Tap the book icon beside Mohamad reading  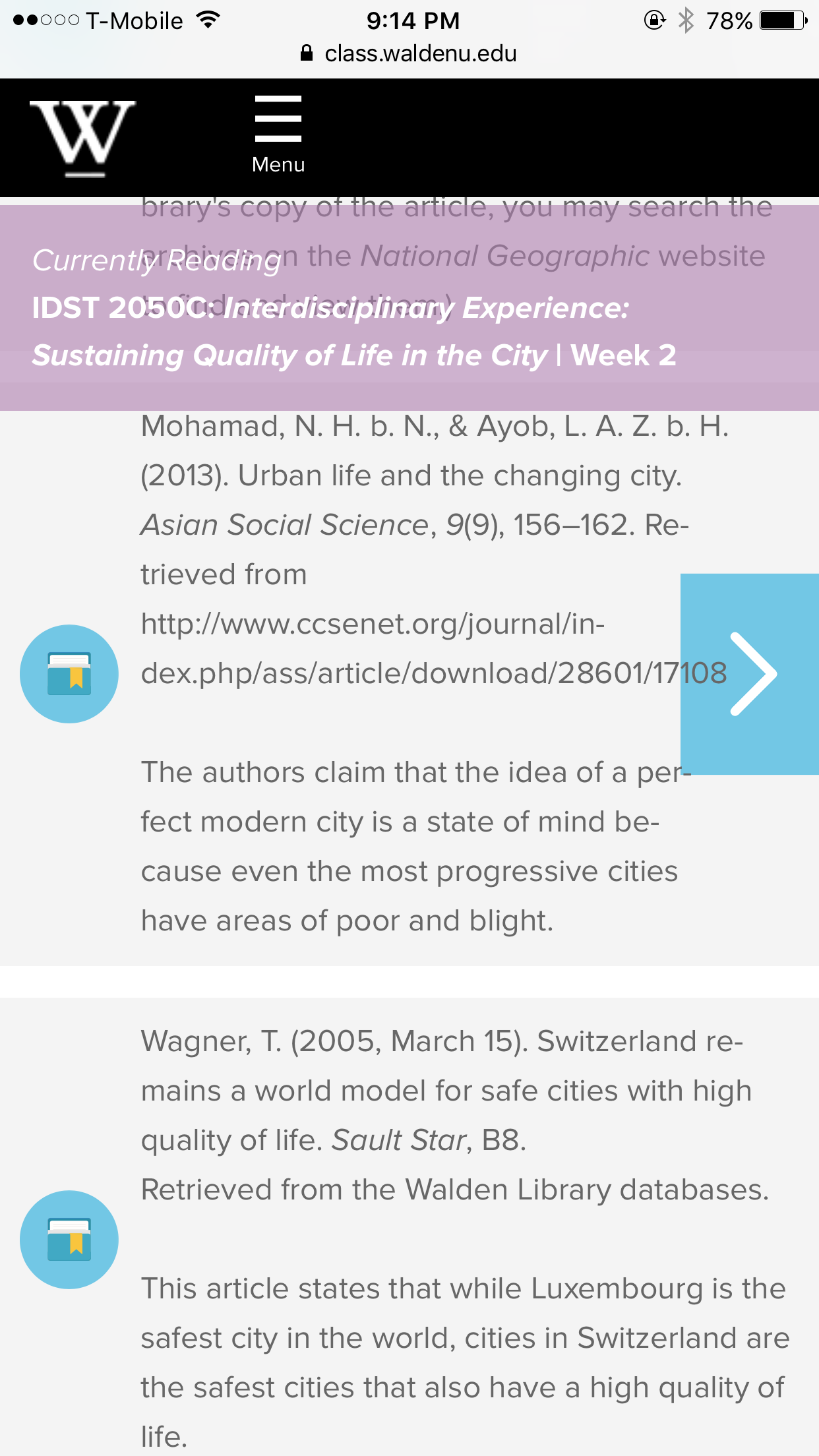click(x=69, y=673)
